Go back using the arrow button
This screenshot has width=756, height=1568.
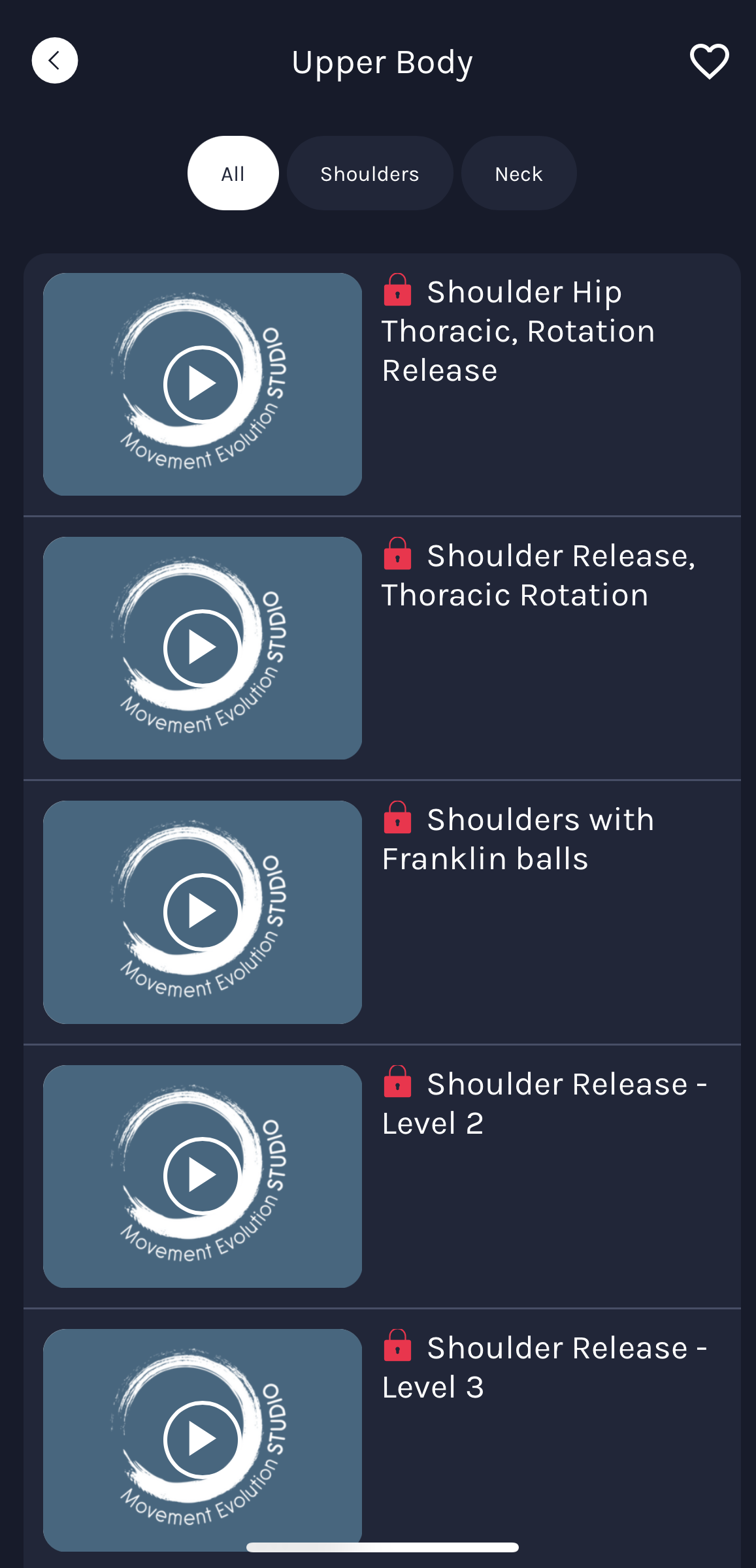coord(55,61)
